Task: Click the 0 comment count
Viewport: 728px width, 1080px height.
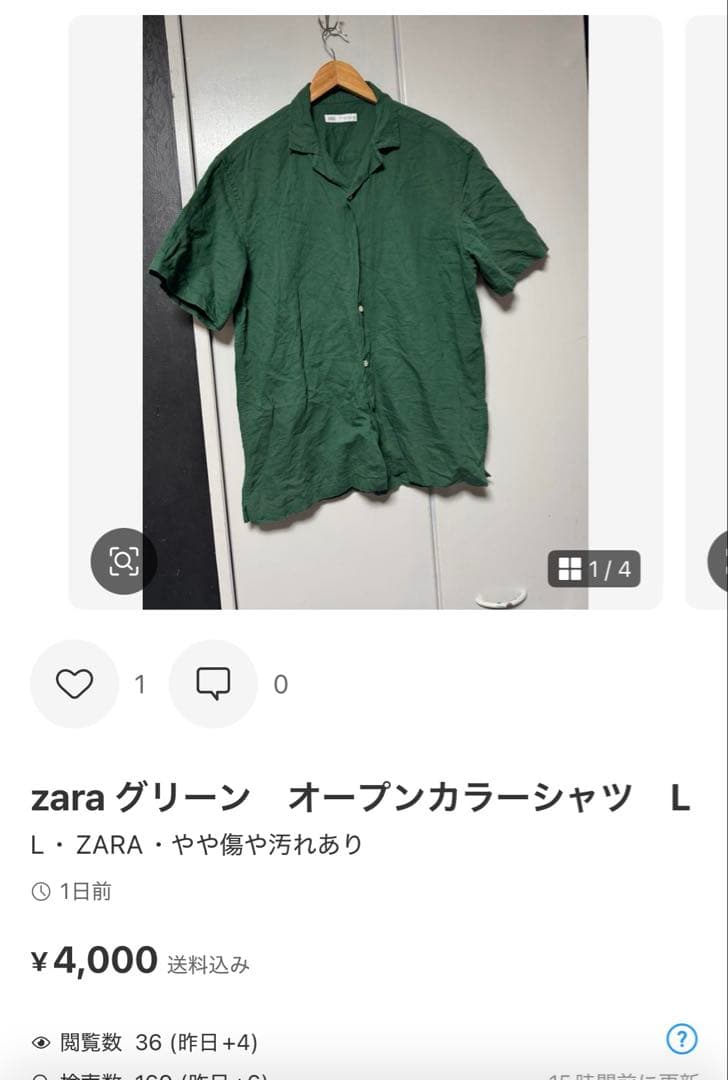Action: 280,685
